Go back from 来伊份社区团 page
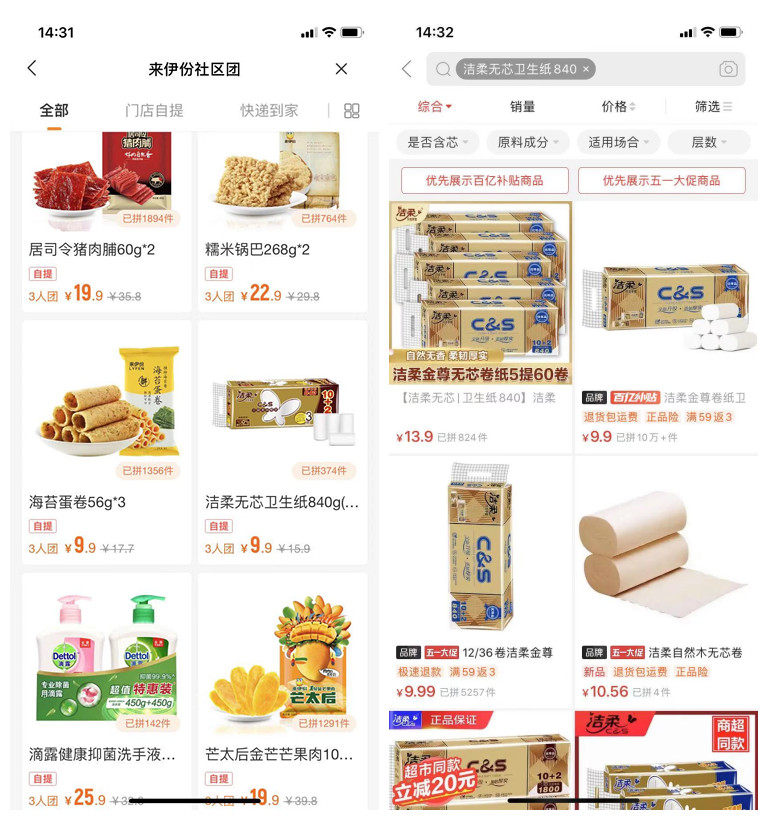 point(32,69)
